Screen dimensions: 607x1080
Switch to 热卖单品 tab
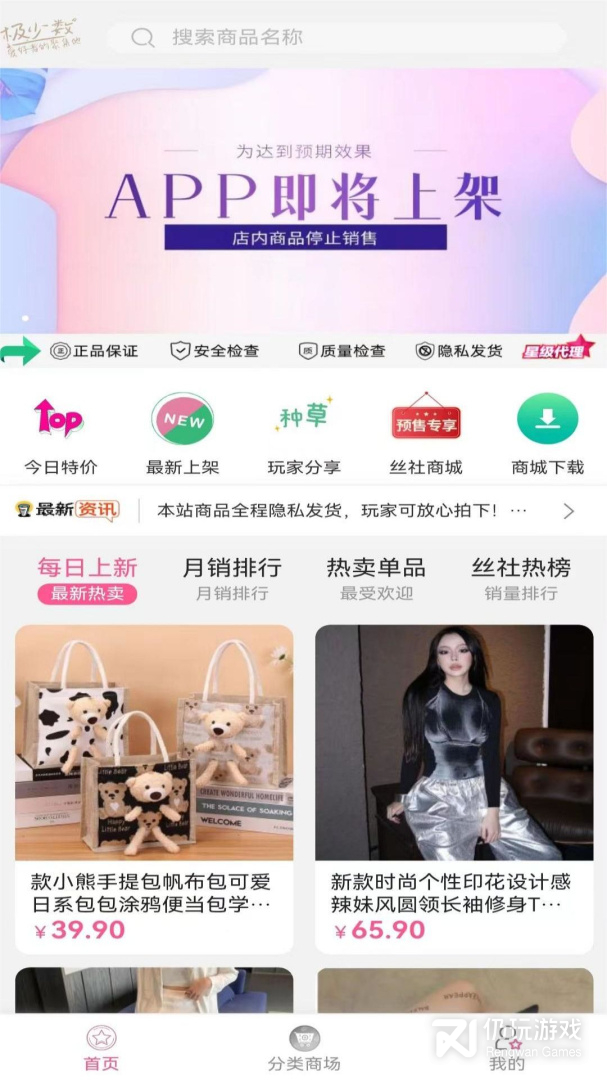(x=376, y=579)
